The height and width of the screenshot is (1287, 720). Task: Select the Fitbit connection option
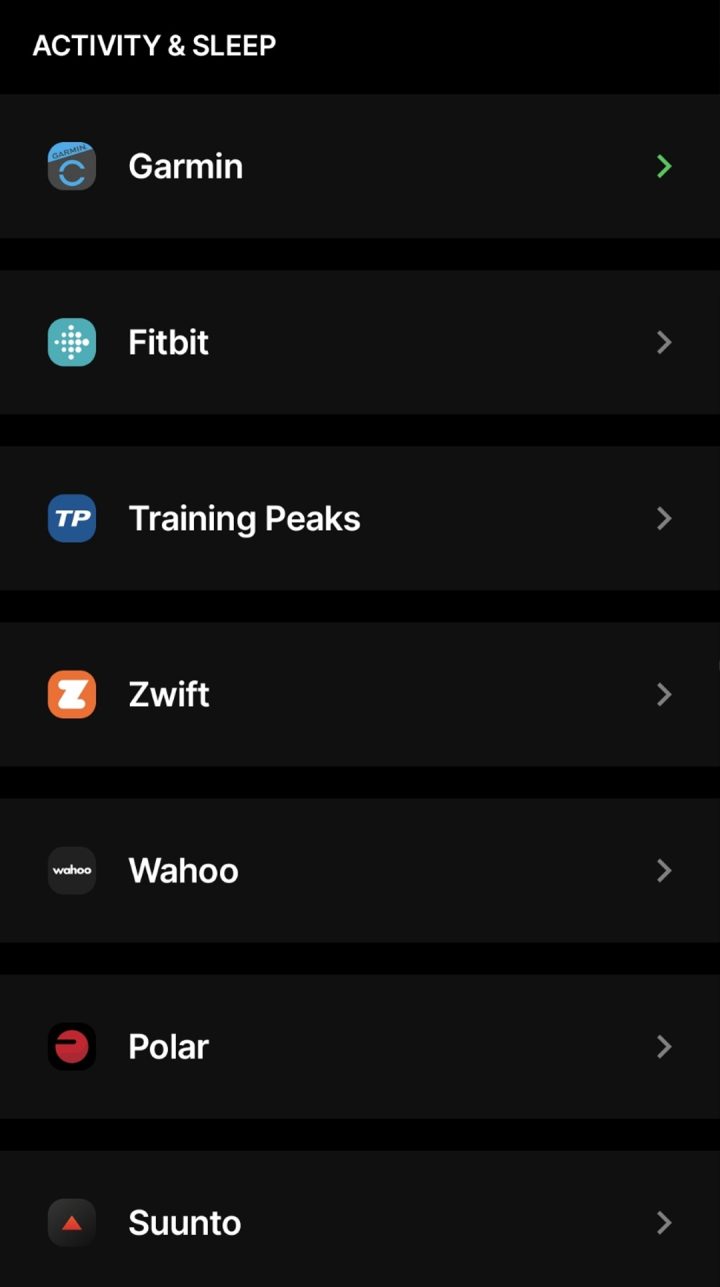(x=360, y=342)
